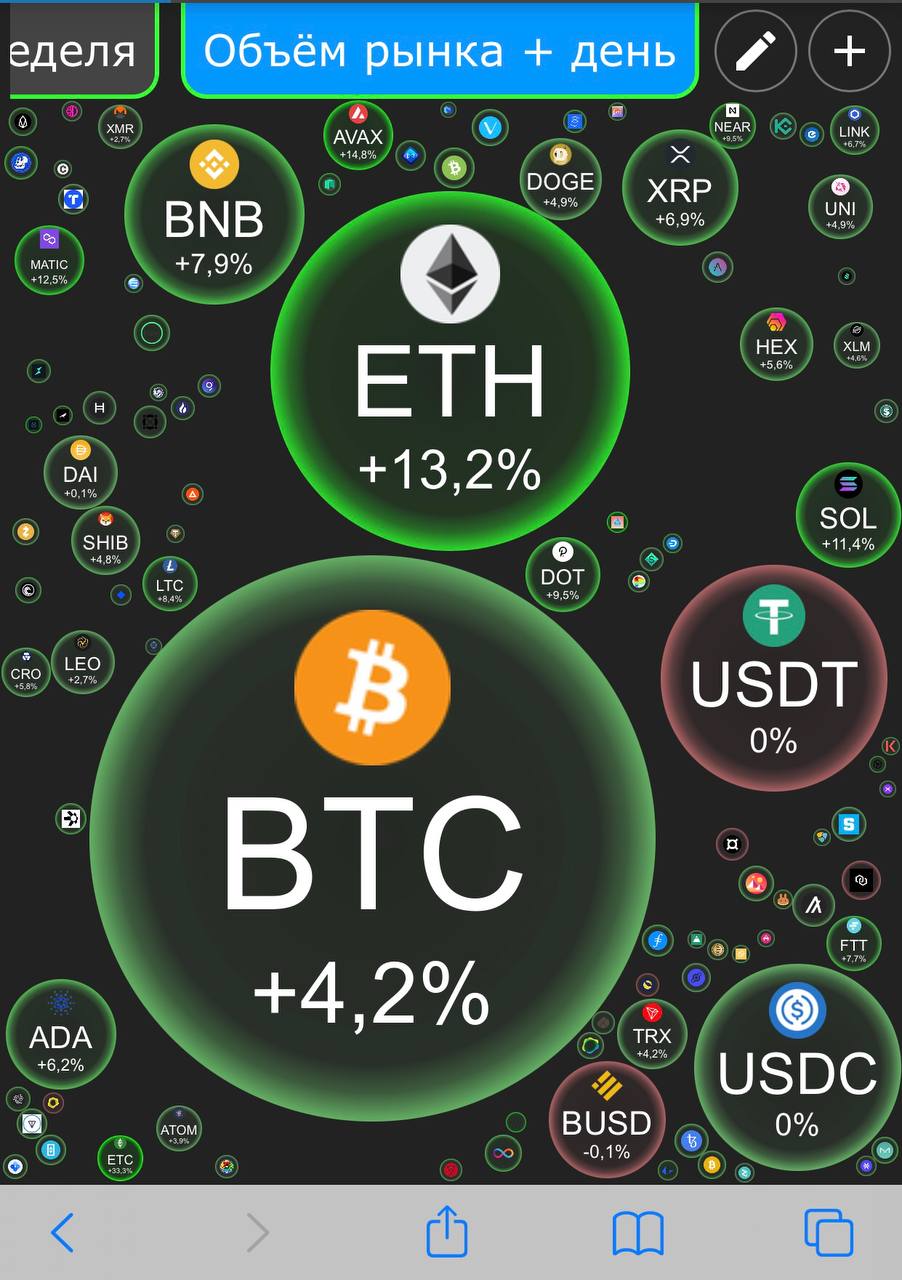Tap the ADA bubble
The width and height of the screenshot is (902, 1280).
click(x=61, y=1035)
